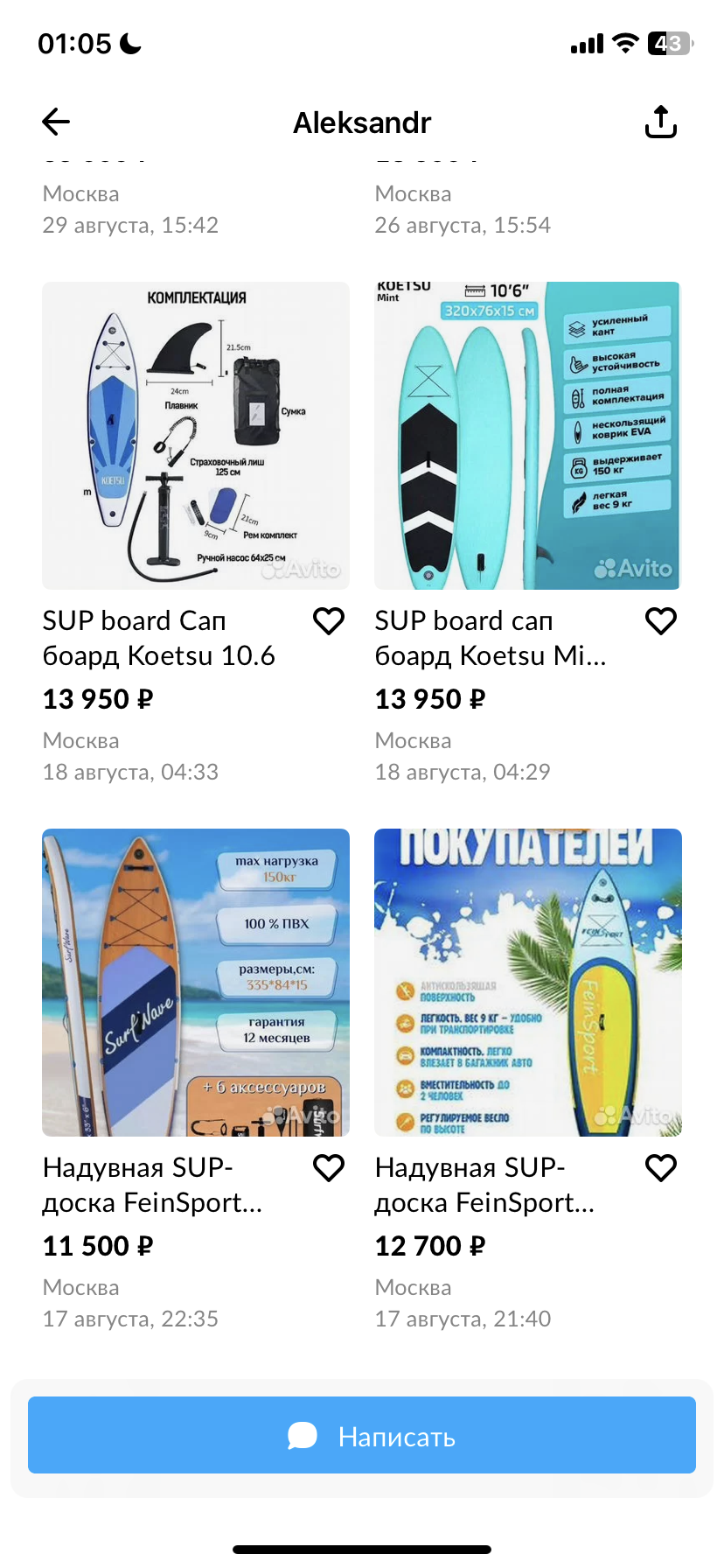Viewport: 724px width, 1568px height.
Task: Open the Koetsu Mint SUP board listing
Action: [527, 436]
